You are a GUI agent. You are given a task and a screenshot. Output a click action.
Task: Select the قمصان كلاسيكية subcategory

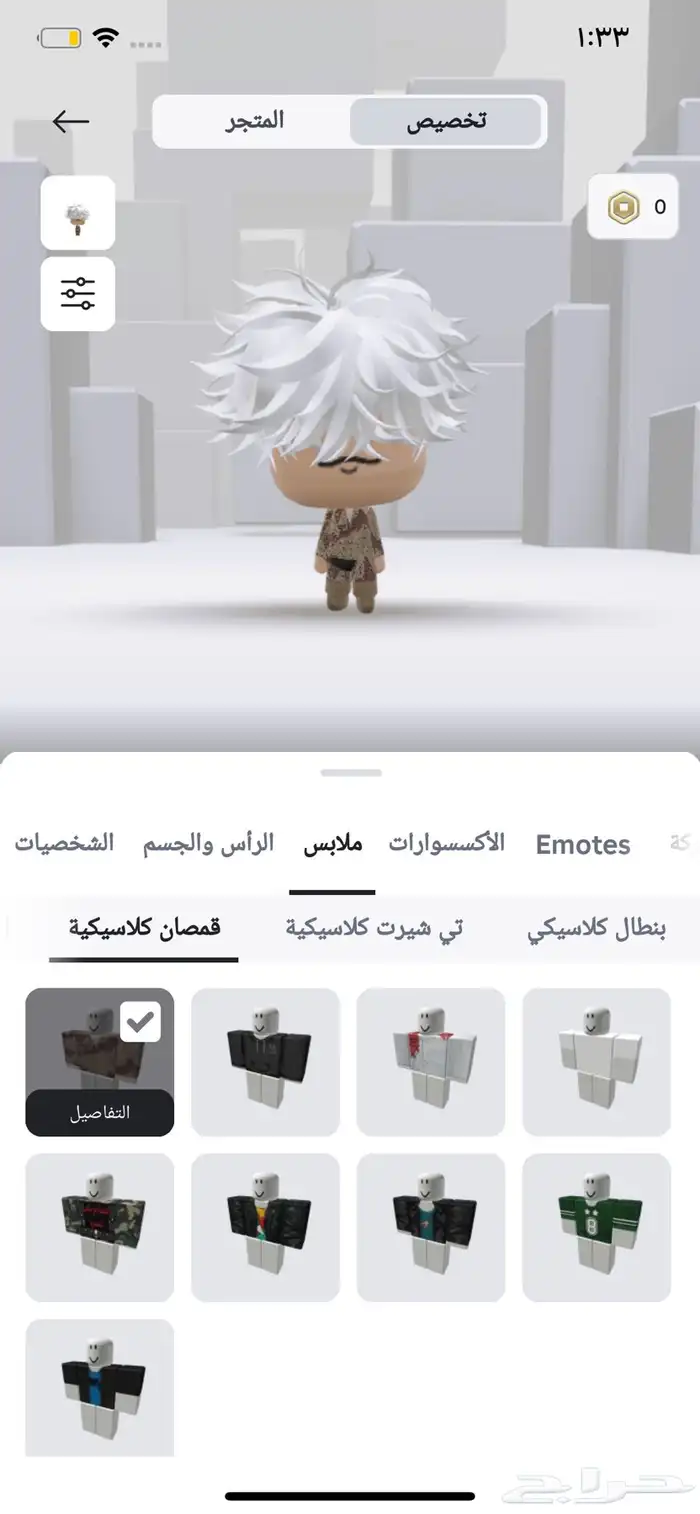[x=144, y=928]
